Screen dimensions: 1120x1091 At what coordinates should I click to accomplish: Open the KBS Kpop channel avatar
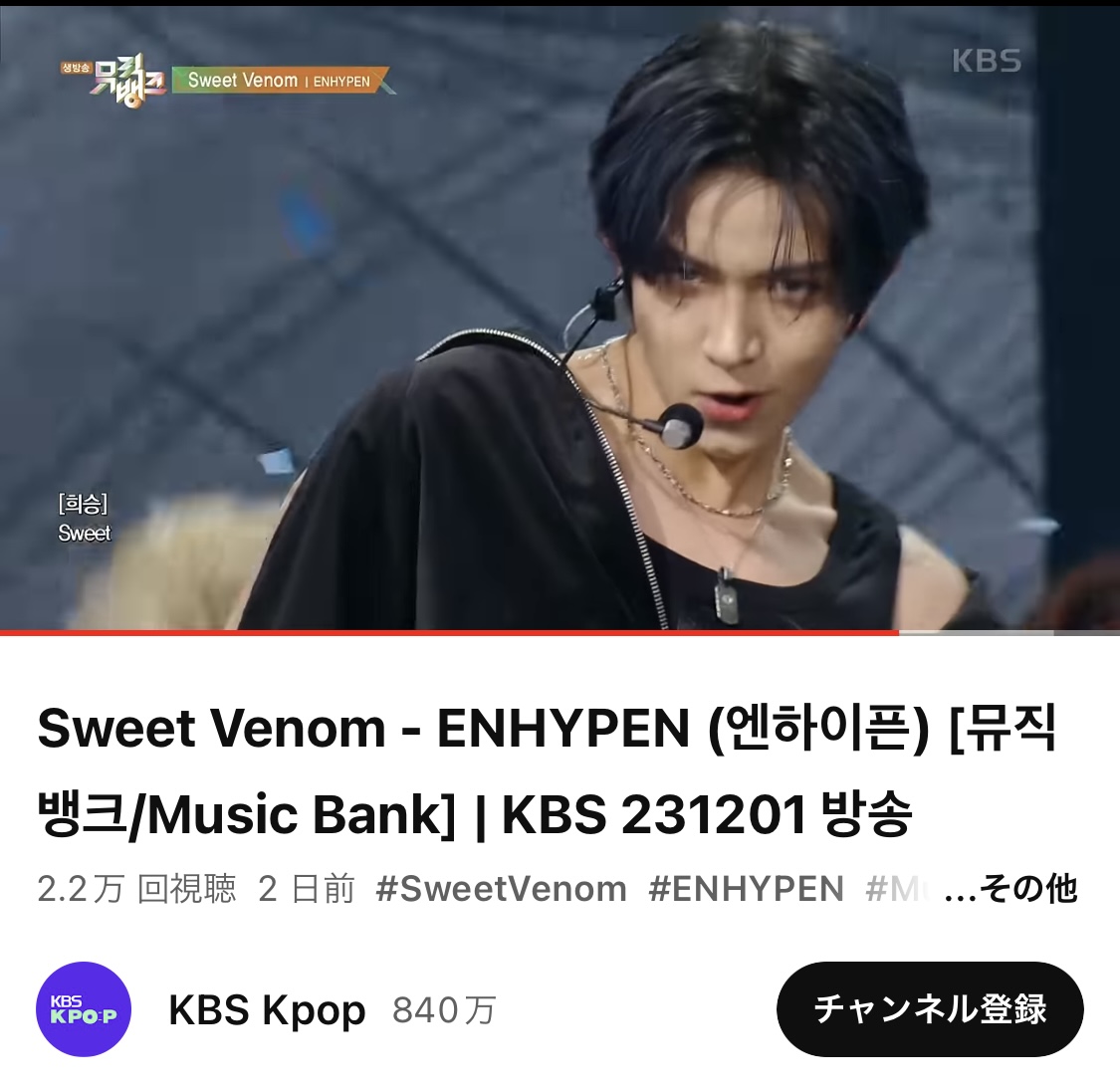coord(84,1009)
